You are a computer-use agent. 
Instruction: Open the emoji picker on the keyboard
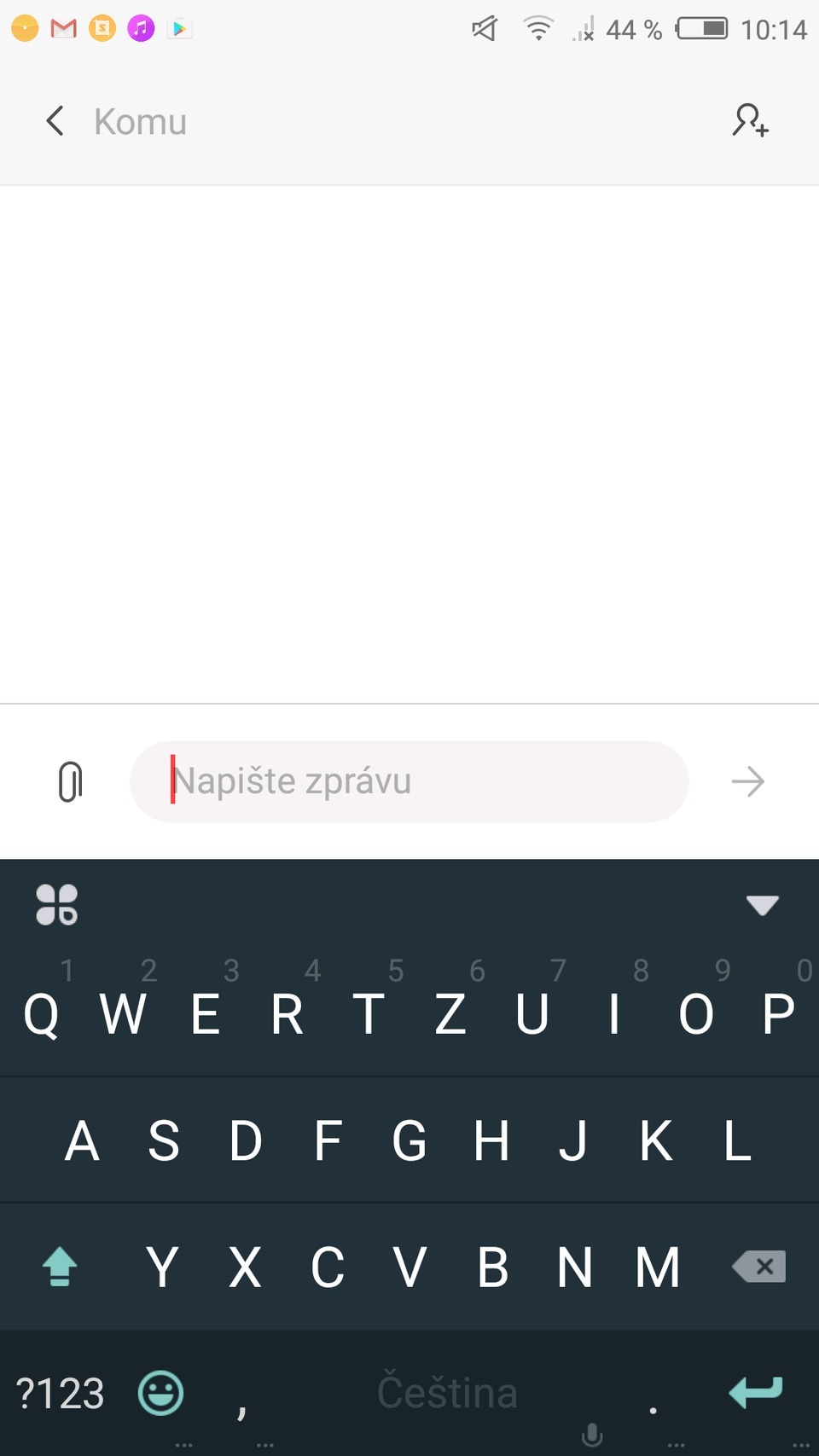pos(162,1392)
